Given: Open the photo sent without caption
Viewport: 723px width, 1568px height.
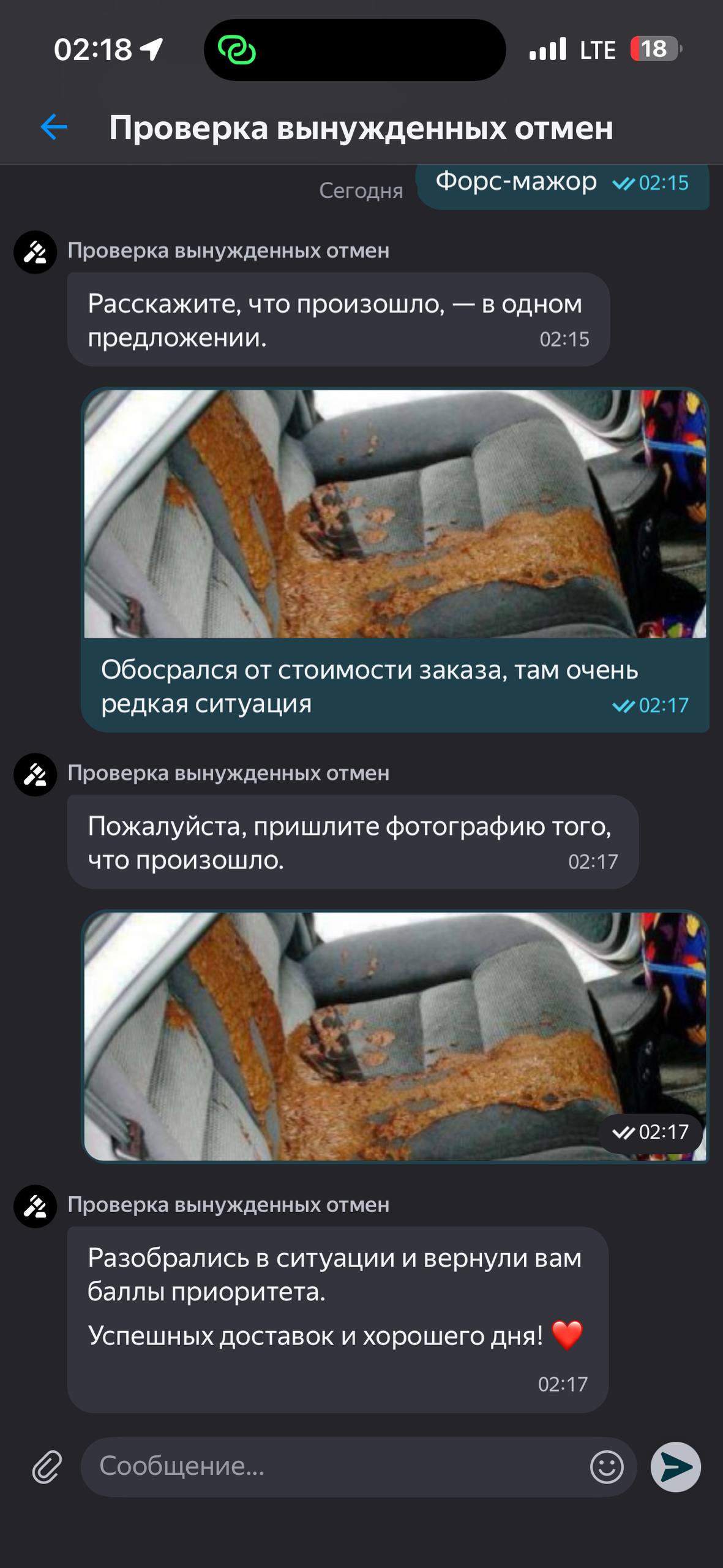Looking at the screenshot, I should click(x=395, y=1036).
